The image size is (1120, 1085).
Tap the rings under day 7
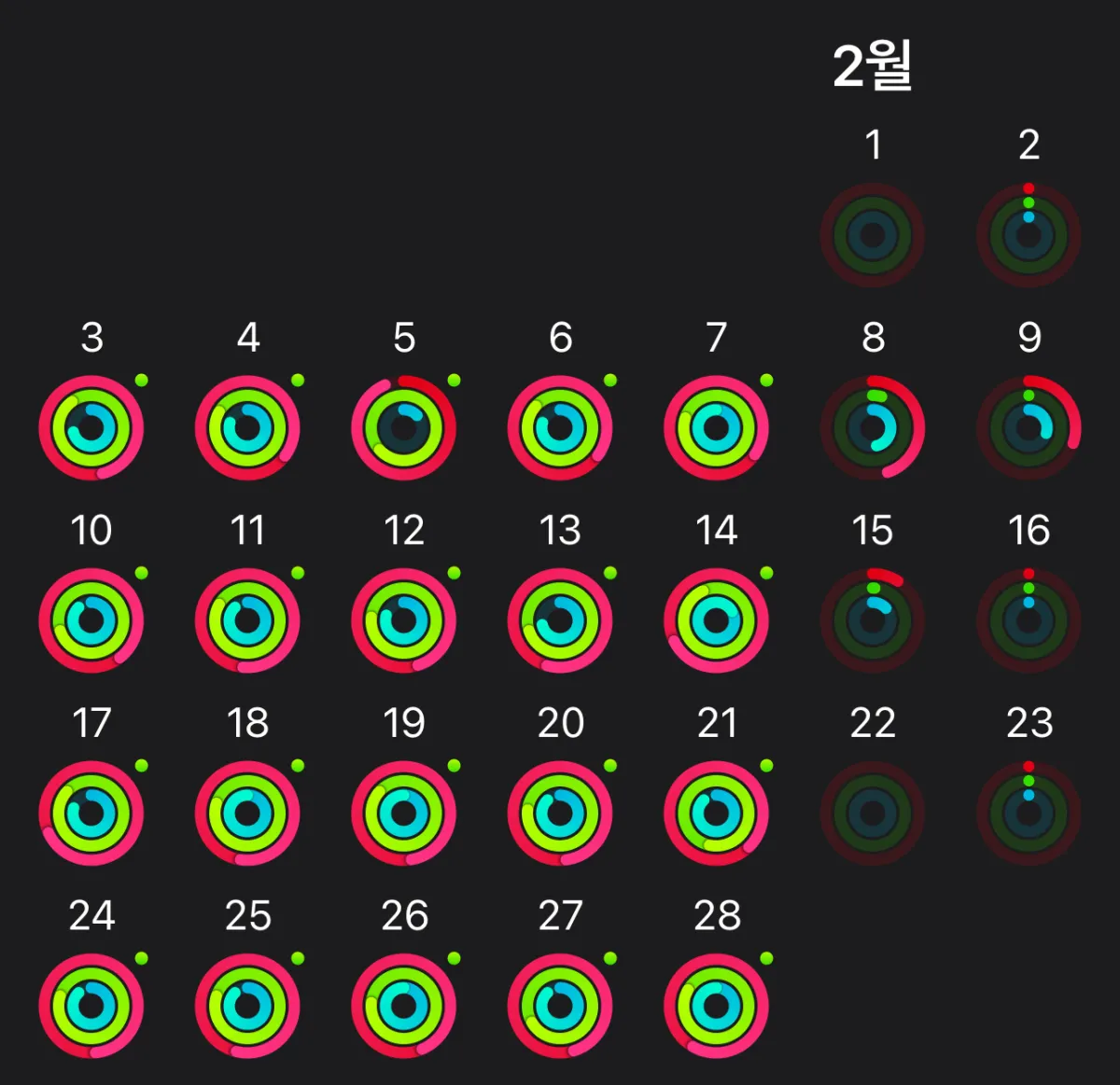[x=716, y=428]
